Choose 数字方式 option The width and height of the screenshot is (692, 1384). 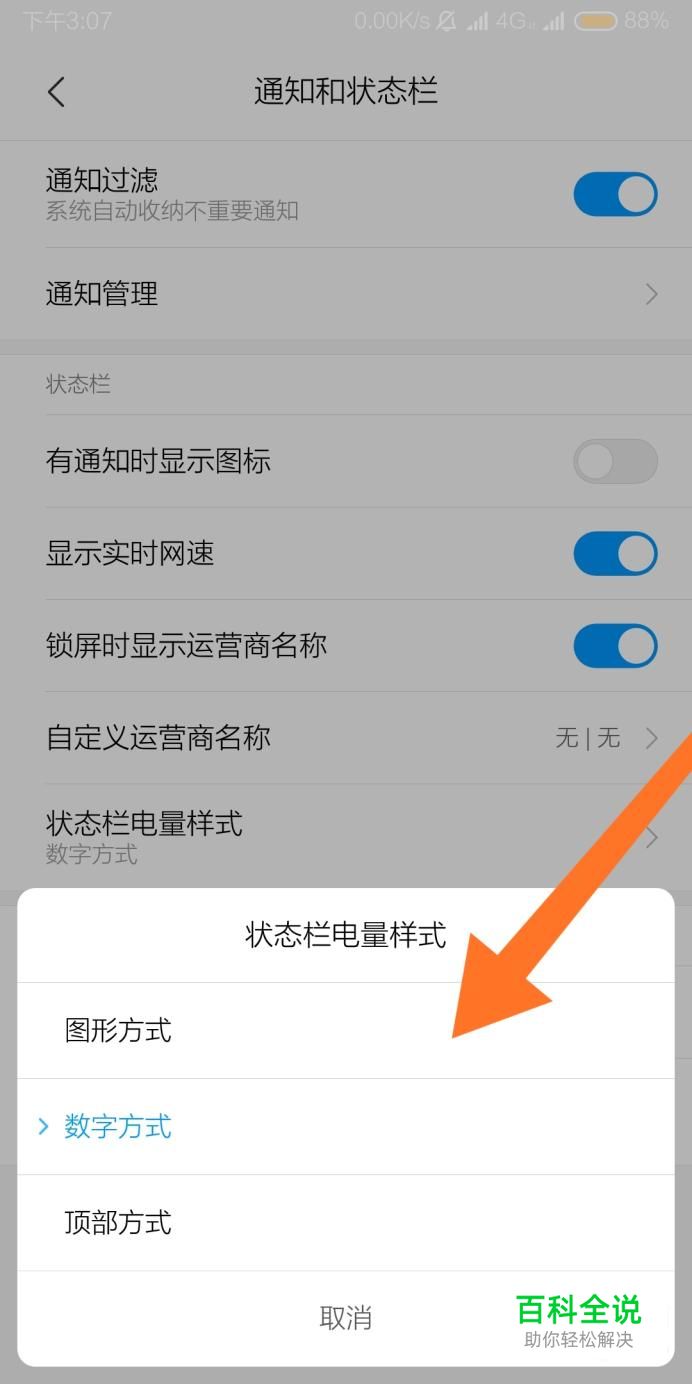[x=345, y=1127]
